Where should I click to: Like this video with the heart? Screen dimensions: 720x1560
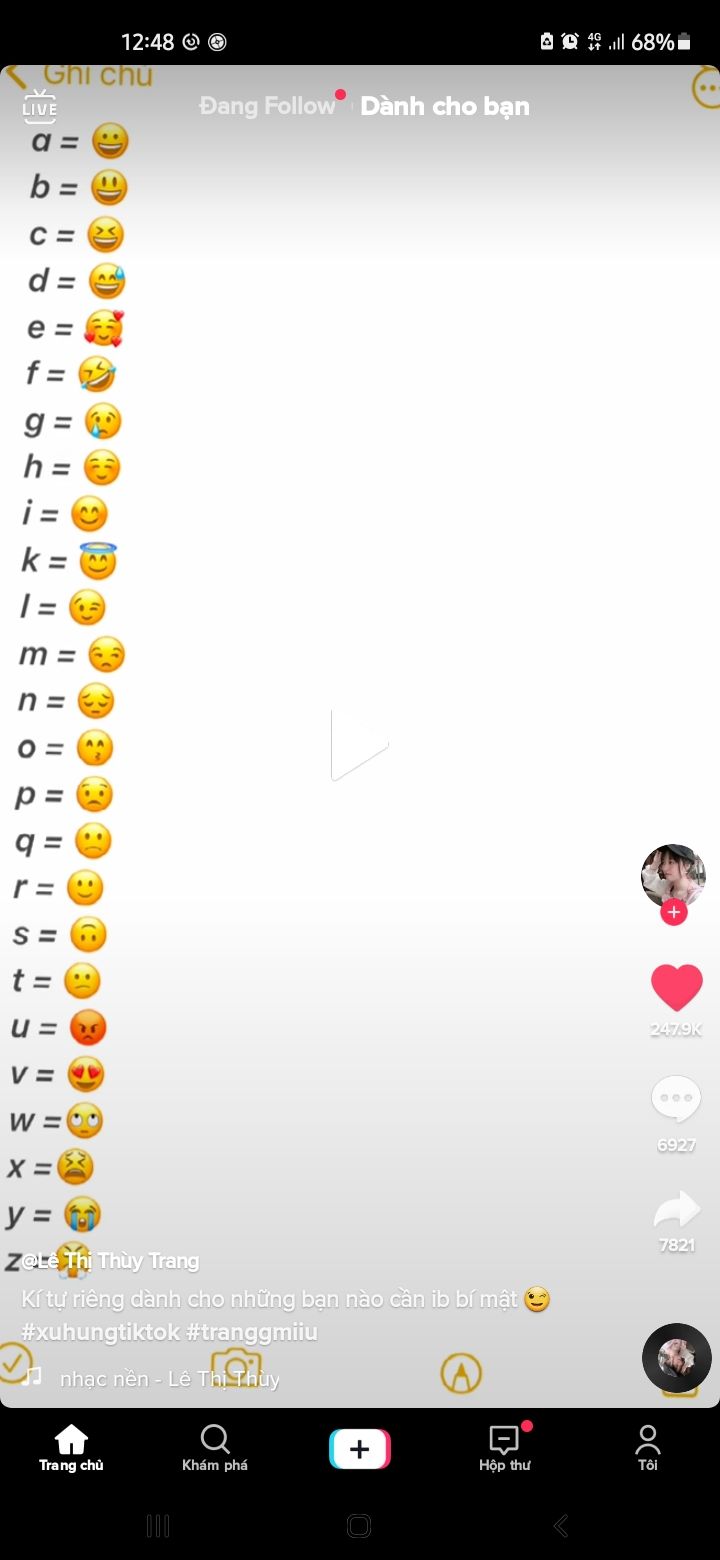(677, 988)
